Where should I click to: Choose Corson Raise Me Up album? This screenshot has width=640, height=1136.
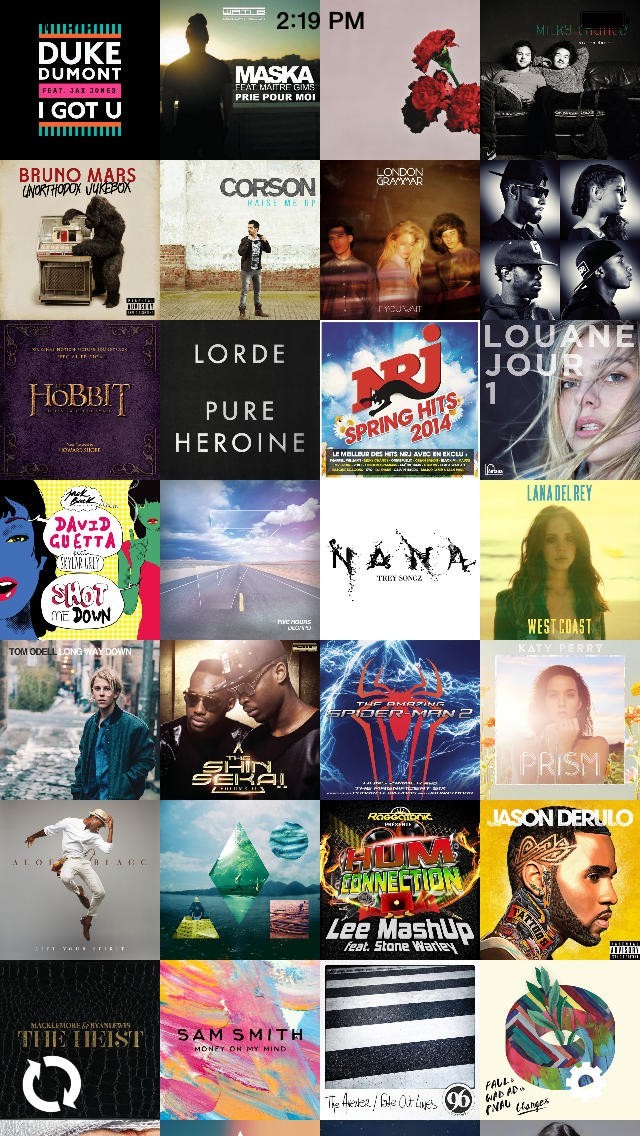pos(240,240)
